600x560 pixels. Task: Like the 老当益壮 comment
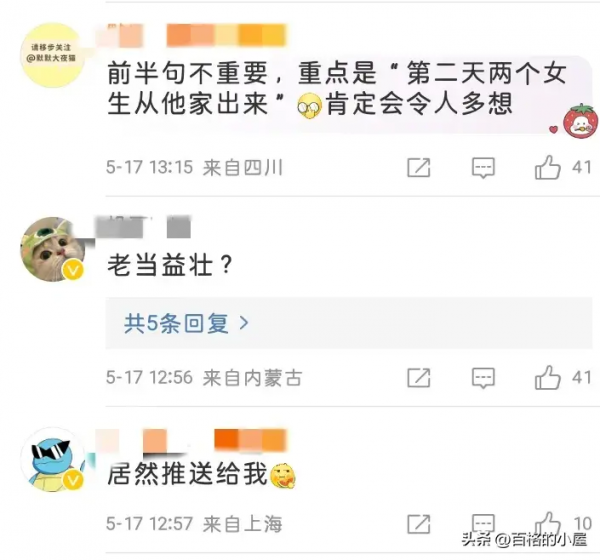(548, 378)
